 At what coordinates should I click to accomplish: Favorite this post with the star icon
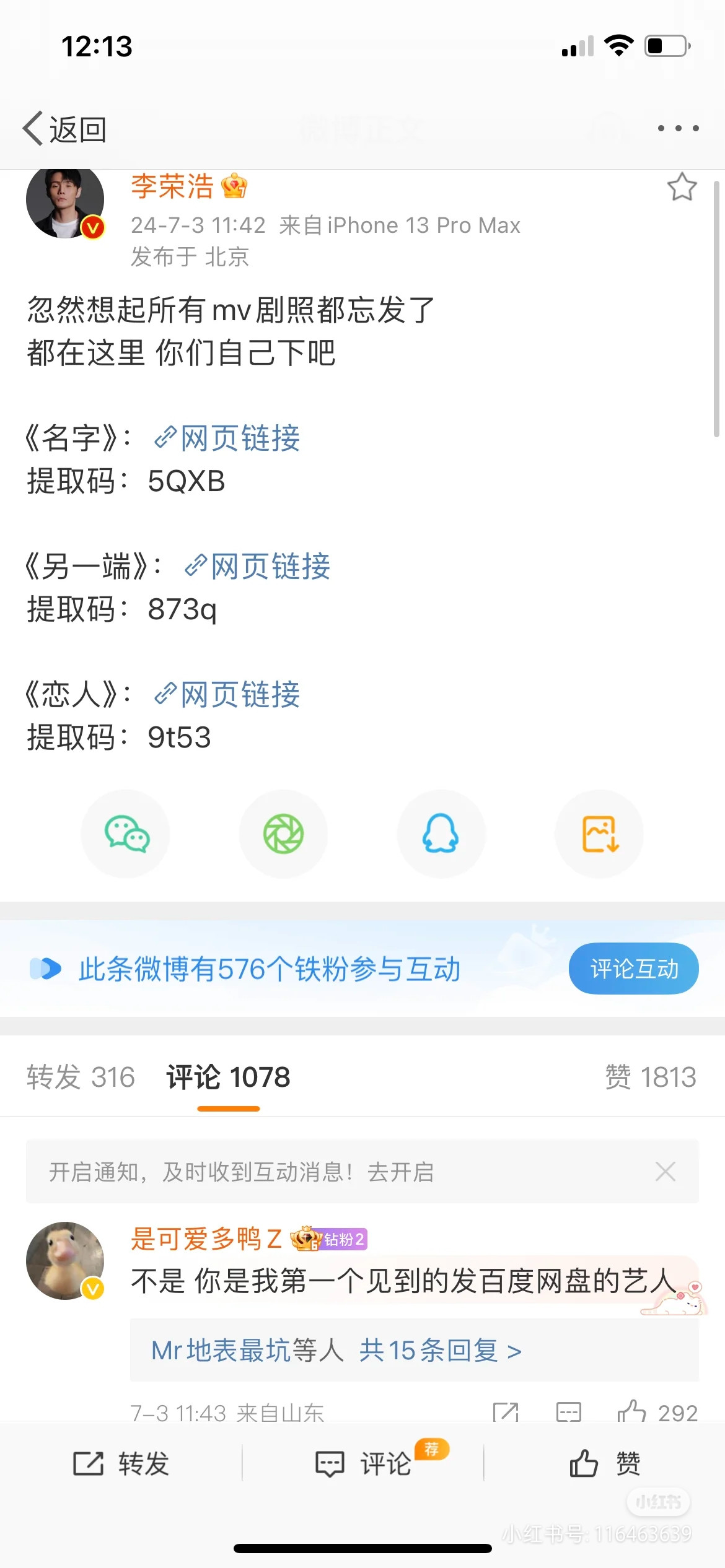coord(682,187)
